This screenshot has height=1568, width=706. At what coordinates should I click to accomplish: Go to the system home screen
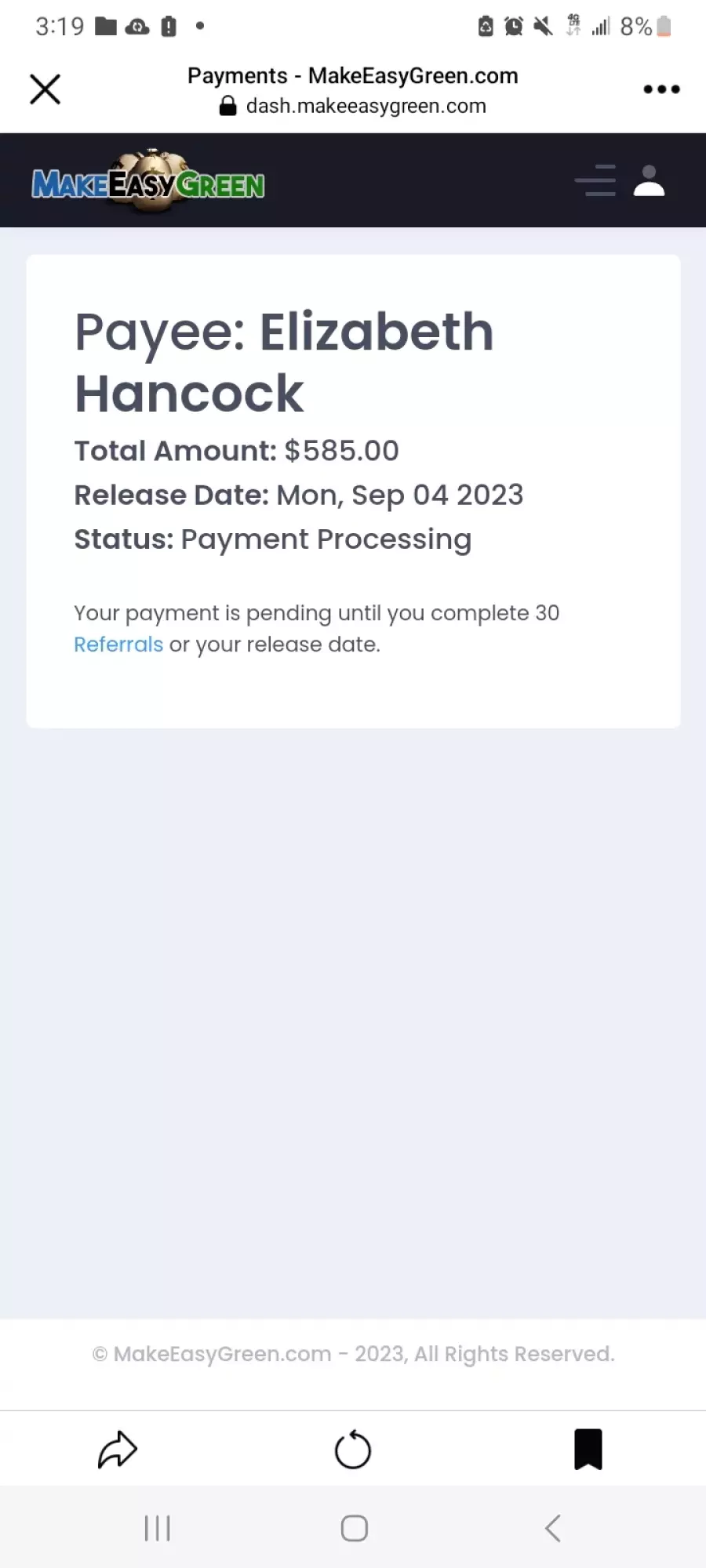355,1528
